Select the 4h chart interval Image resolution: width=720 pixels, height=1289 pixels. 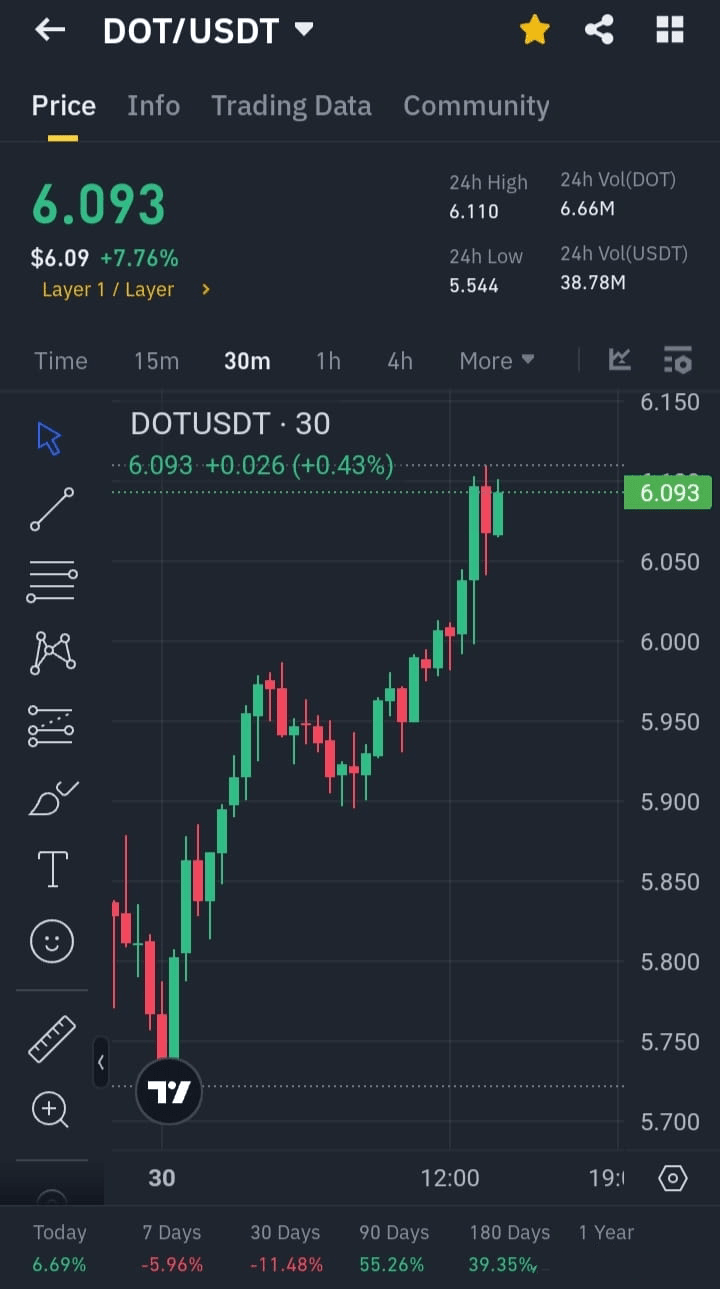(x=399, y=361)
